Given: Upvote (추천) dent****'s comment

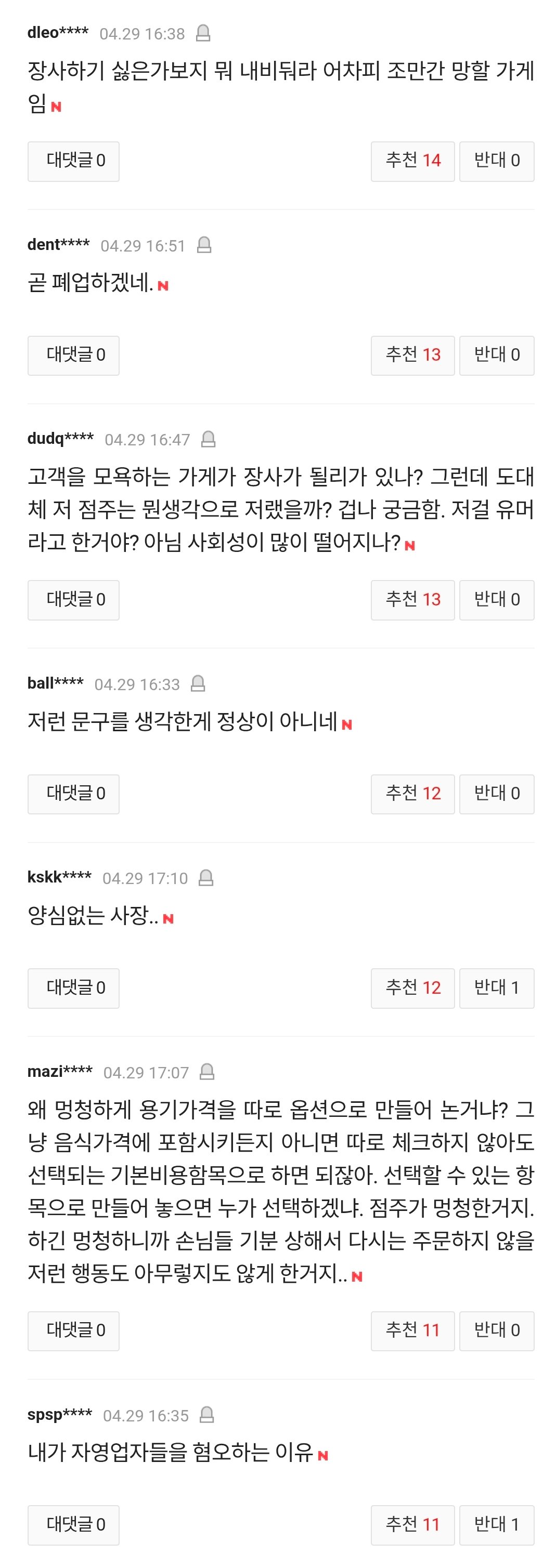Looking at the screenshot, I should click(x=412, y=355).
